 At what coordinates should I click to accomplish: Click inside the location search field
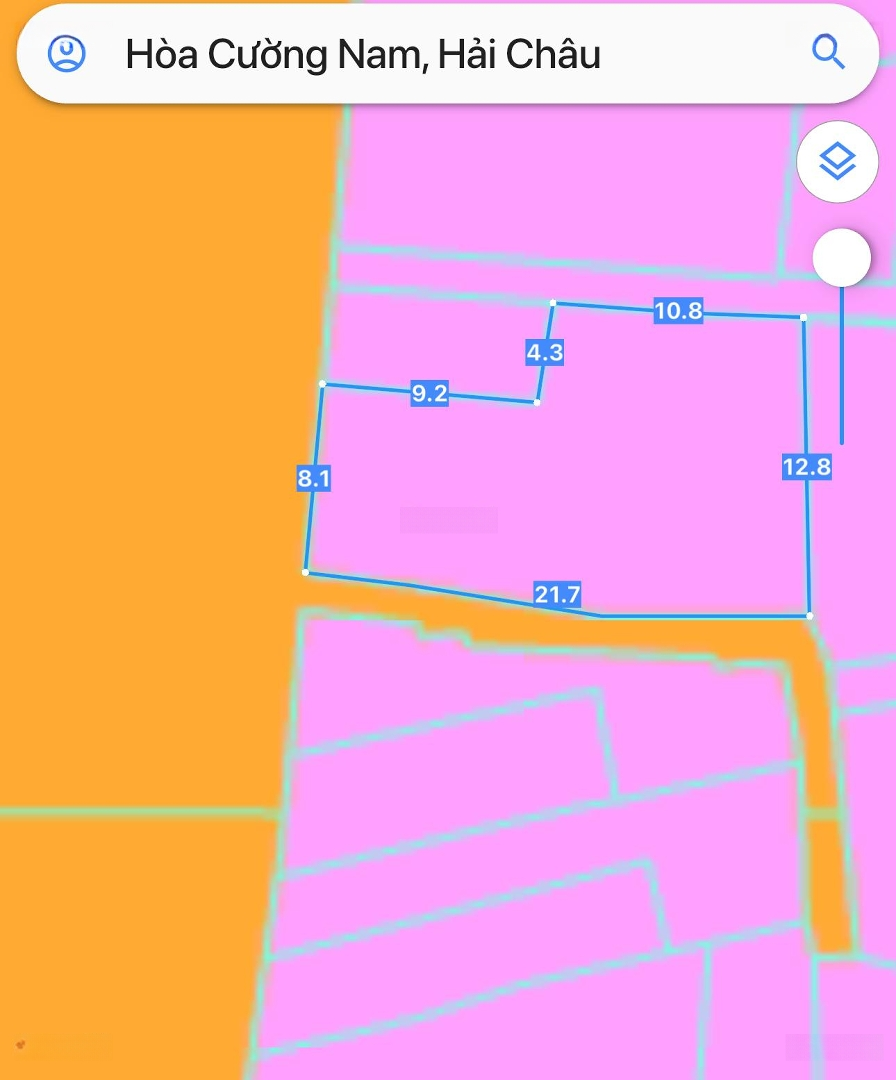coord(400,55)
